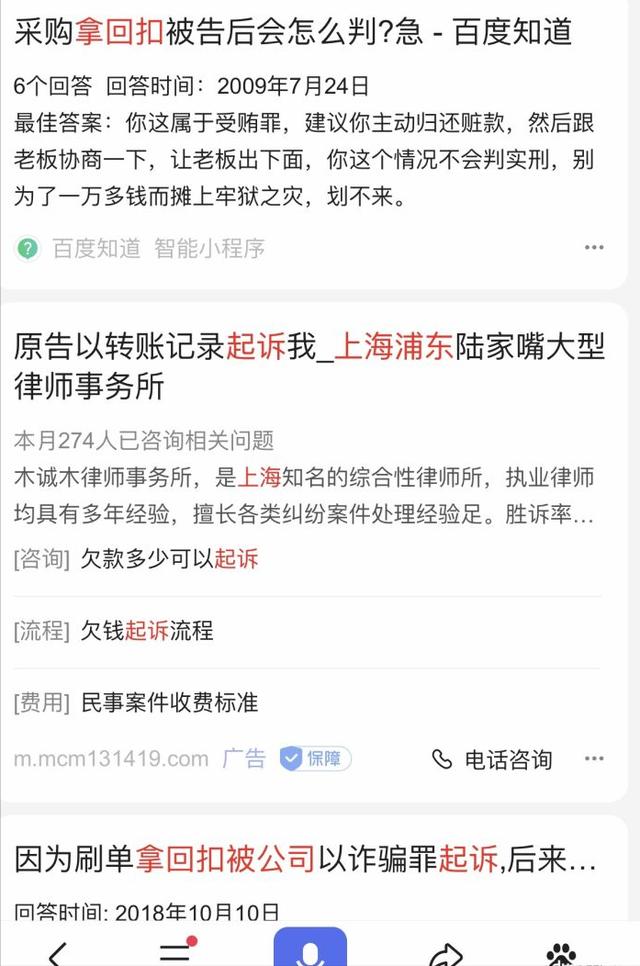This screenshot has height=966, width=640.
Task: Open the 欠款多少可以起诉 consultation link
Action: [170, 559]
